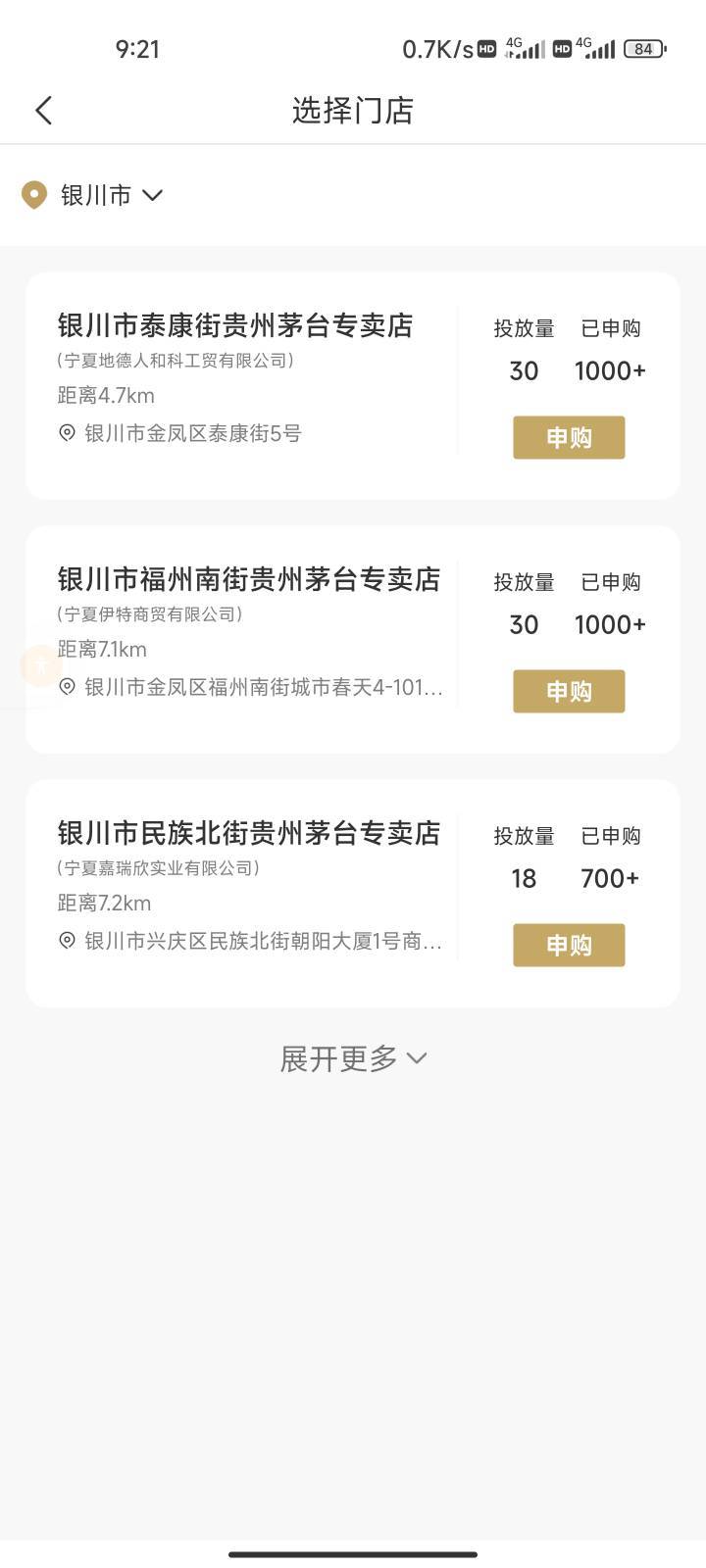
Task: Open the 银川市 city dropdown
Action: tap(93, 195)
